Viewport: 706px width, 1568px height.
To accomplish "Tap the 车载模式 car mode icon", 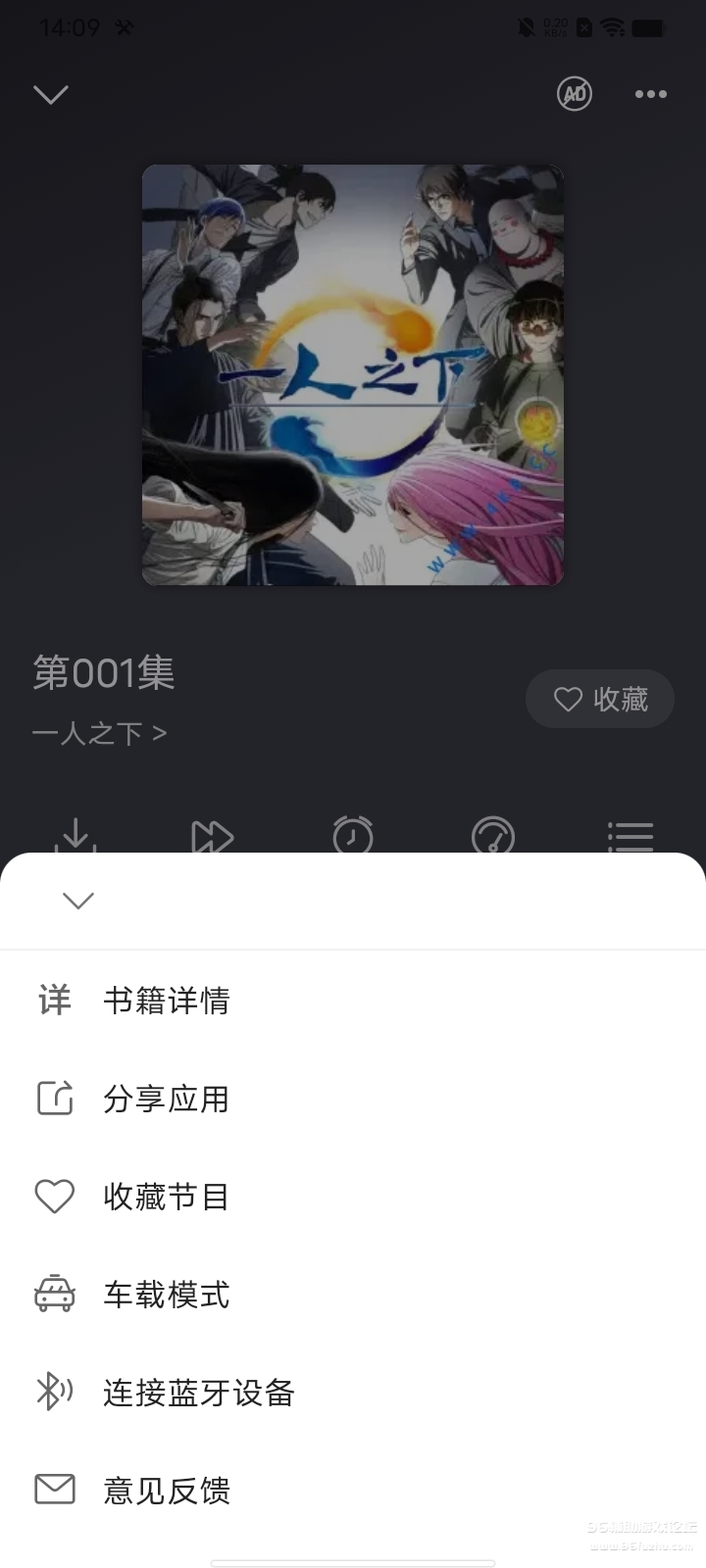I will (x=55, y=1295).
